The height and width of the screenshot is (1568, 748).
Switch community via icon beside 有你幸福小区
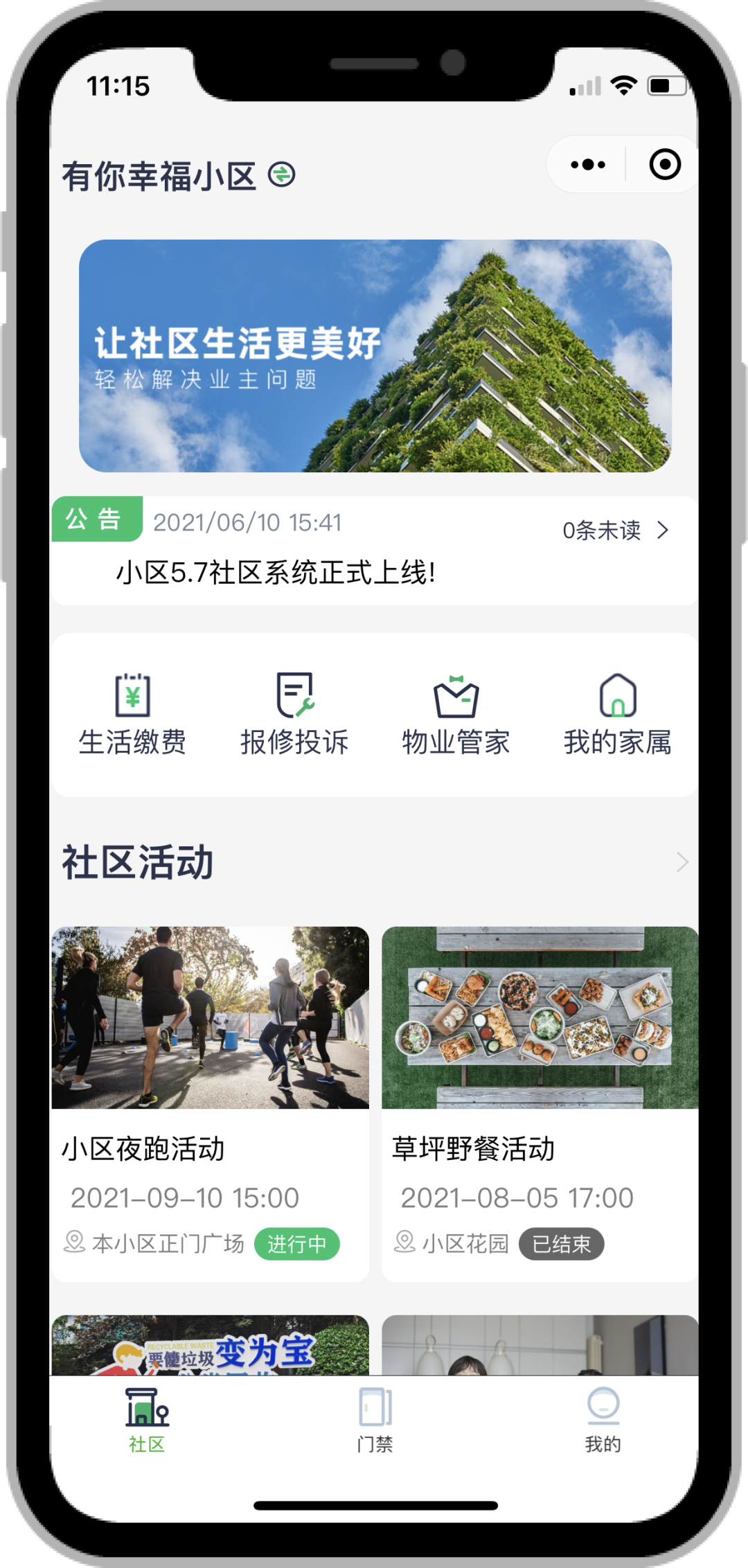[x=282, y=175]
